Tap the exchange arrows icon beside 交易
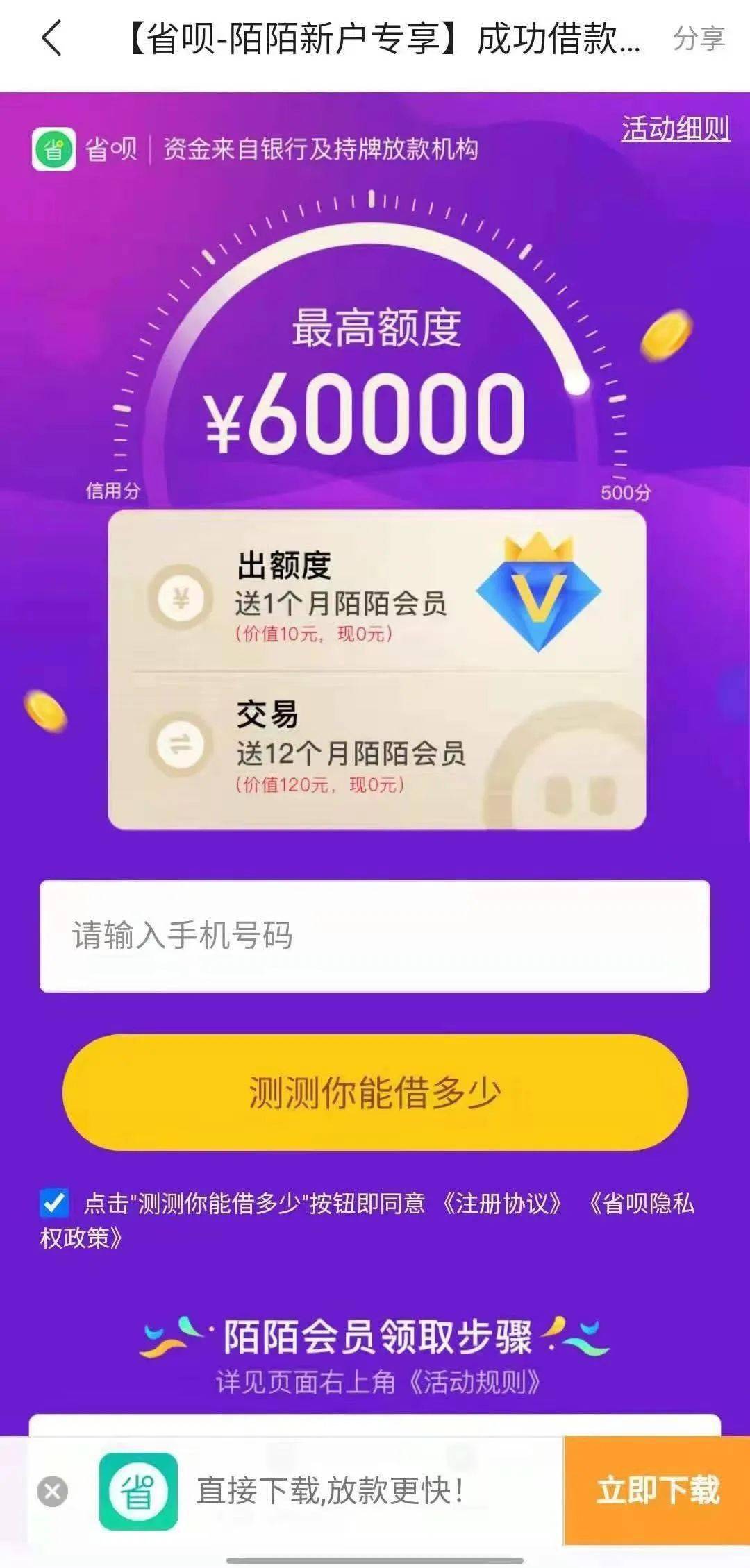 coord(179,744)
